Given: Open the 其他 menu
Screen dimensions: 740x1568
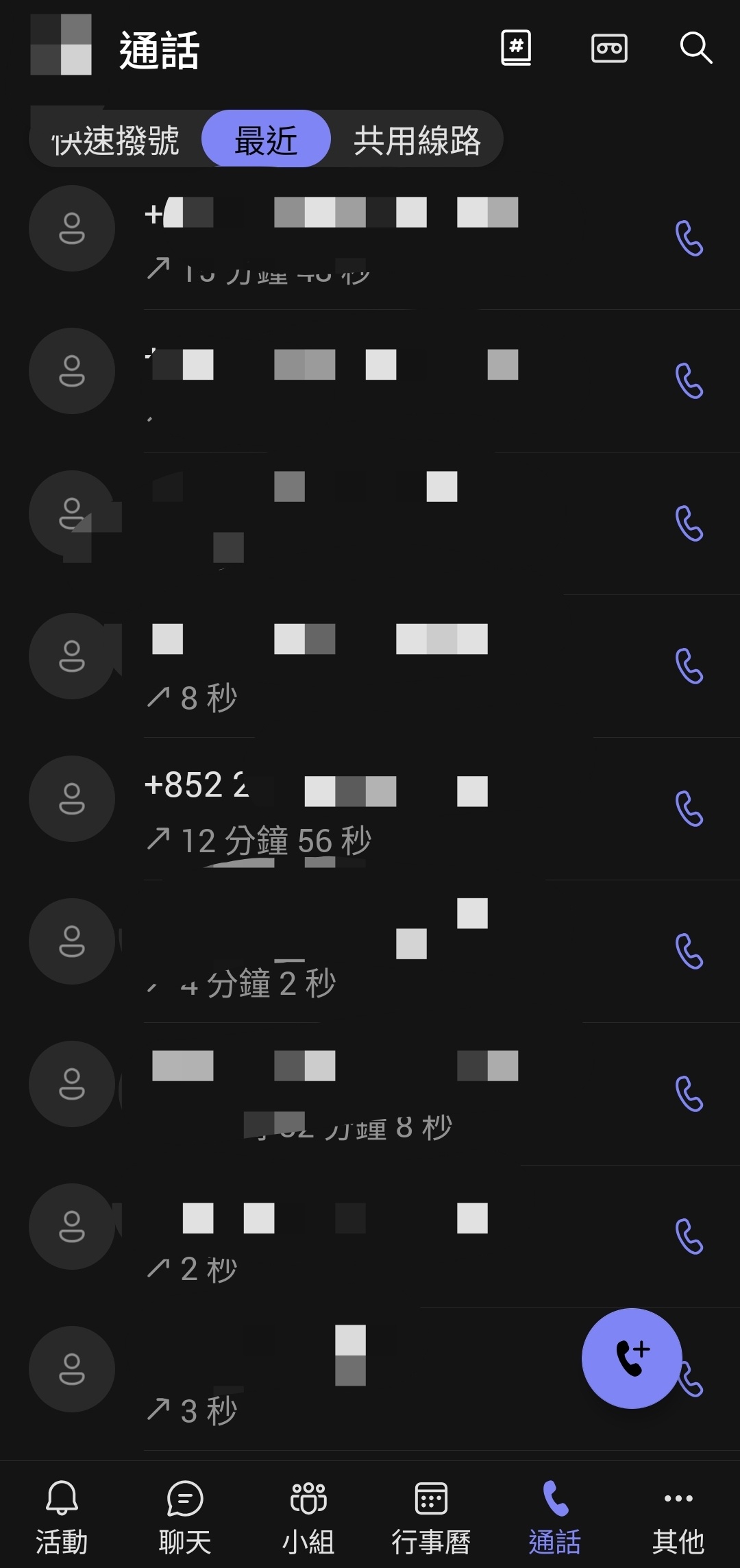Looking at the screenshot, I should coord(678,1517).
